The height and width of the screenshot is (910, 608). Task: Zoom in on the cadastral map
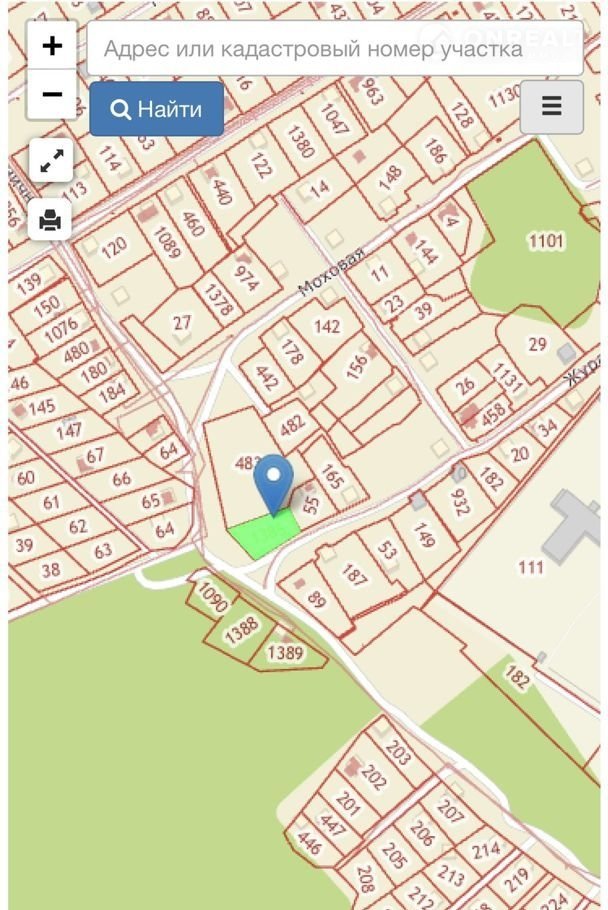[52, 46]
